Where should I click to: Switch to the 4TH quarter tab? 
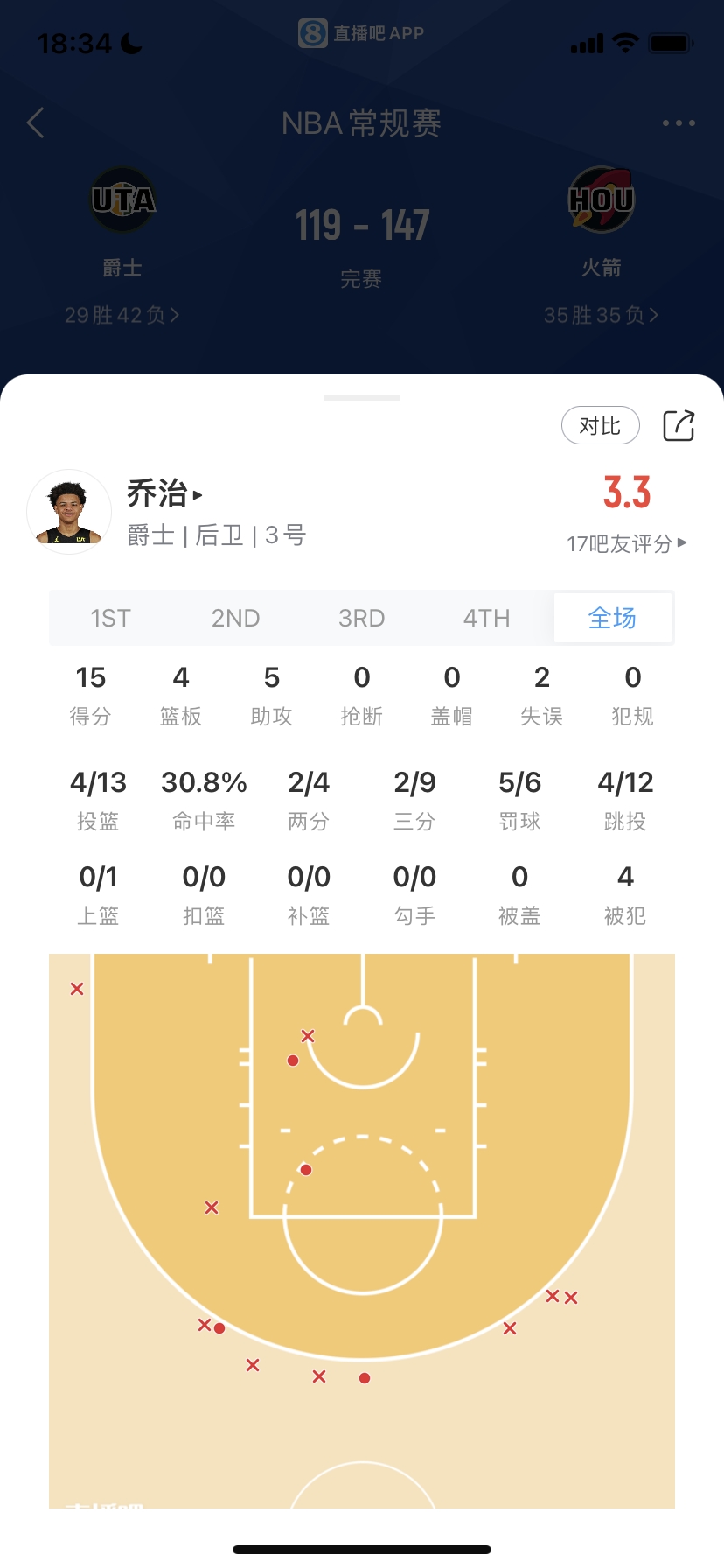(x=486, y=619)
